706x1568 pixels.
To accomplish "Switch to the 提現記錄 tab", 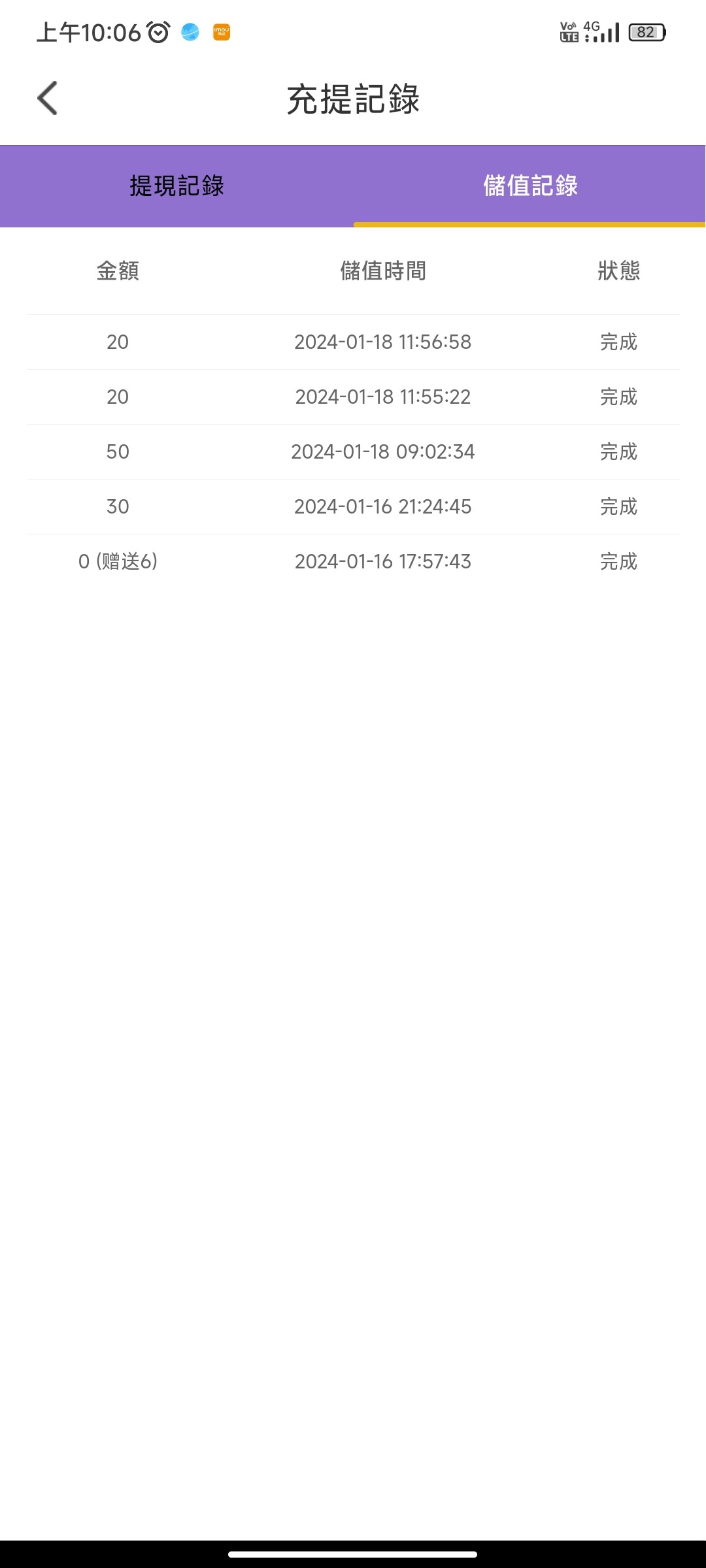I will pos(176,186).
